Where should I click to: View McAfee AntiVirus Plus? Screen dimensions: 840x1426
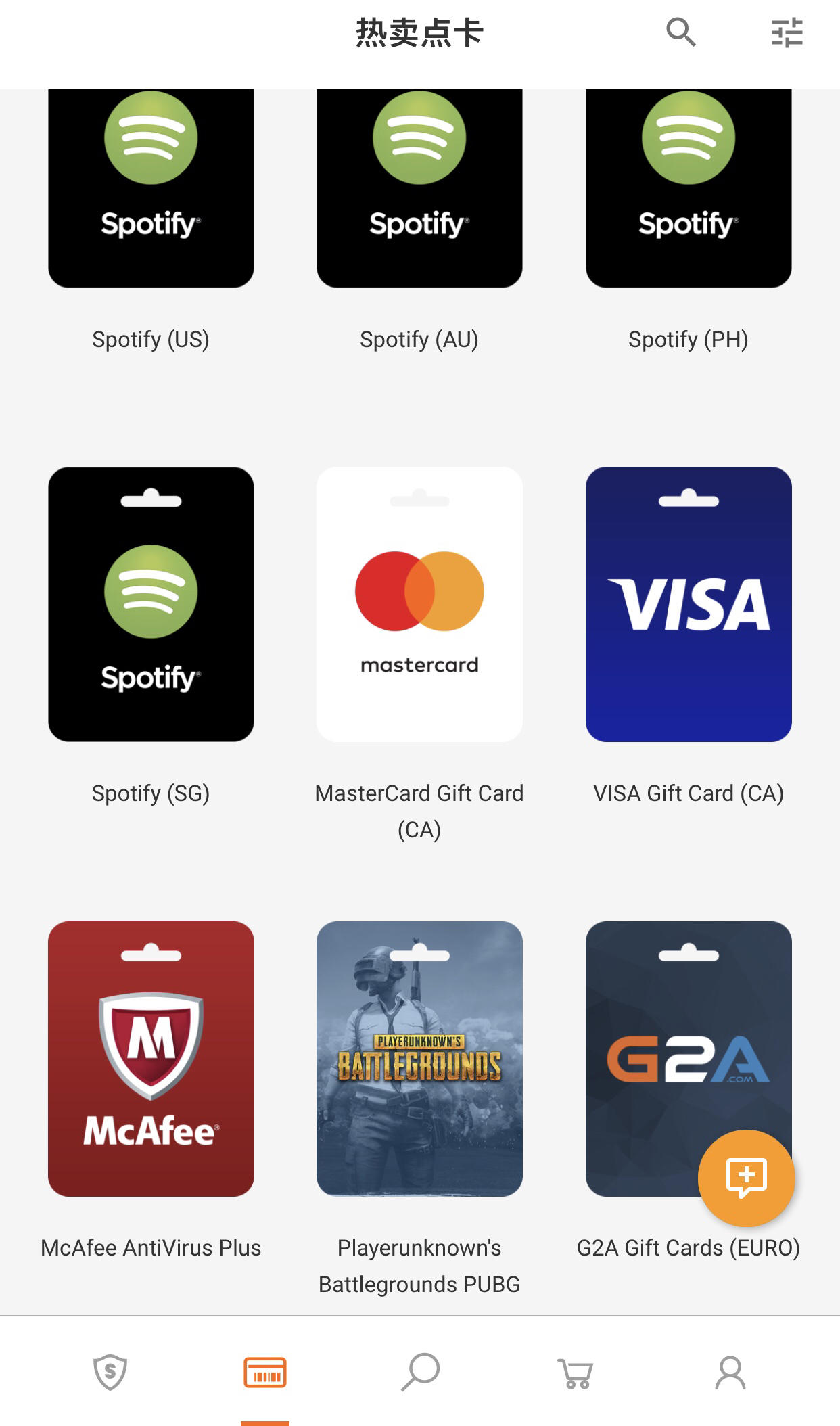point(151,1059)
